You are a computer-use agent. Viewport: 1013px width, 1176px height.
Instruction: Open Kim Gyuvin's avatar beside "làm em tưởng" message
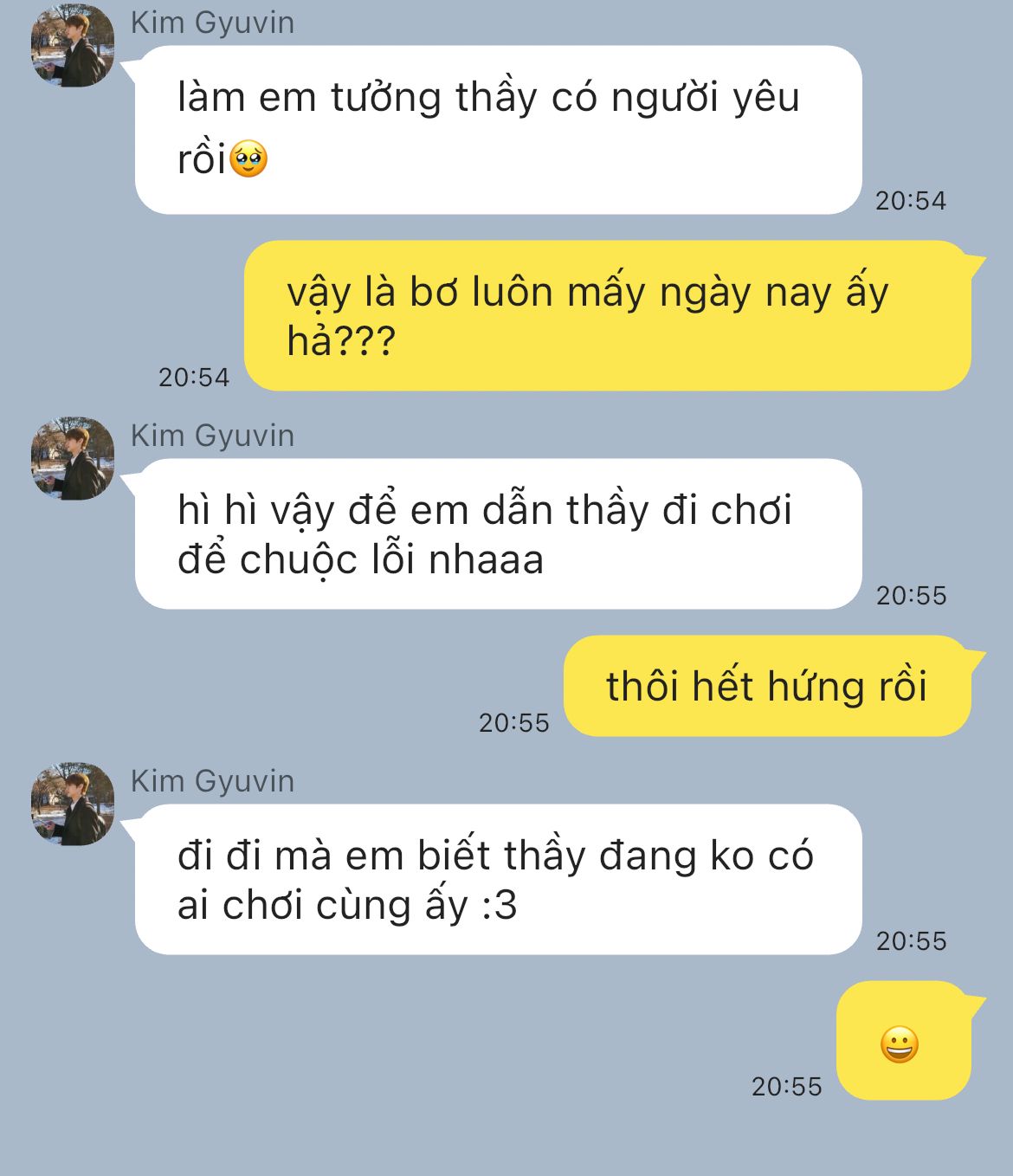click(73, 45)
